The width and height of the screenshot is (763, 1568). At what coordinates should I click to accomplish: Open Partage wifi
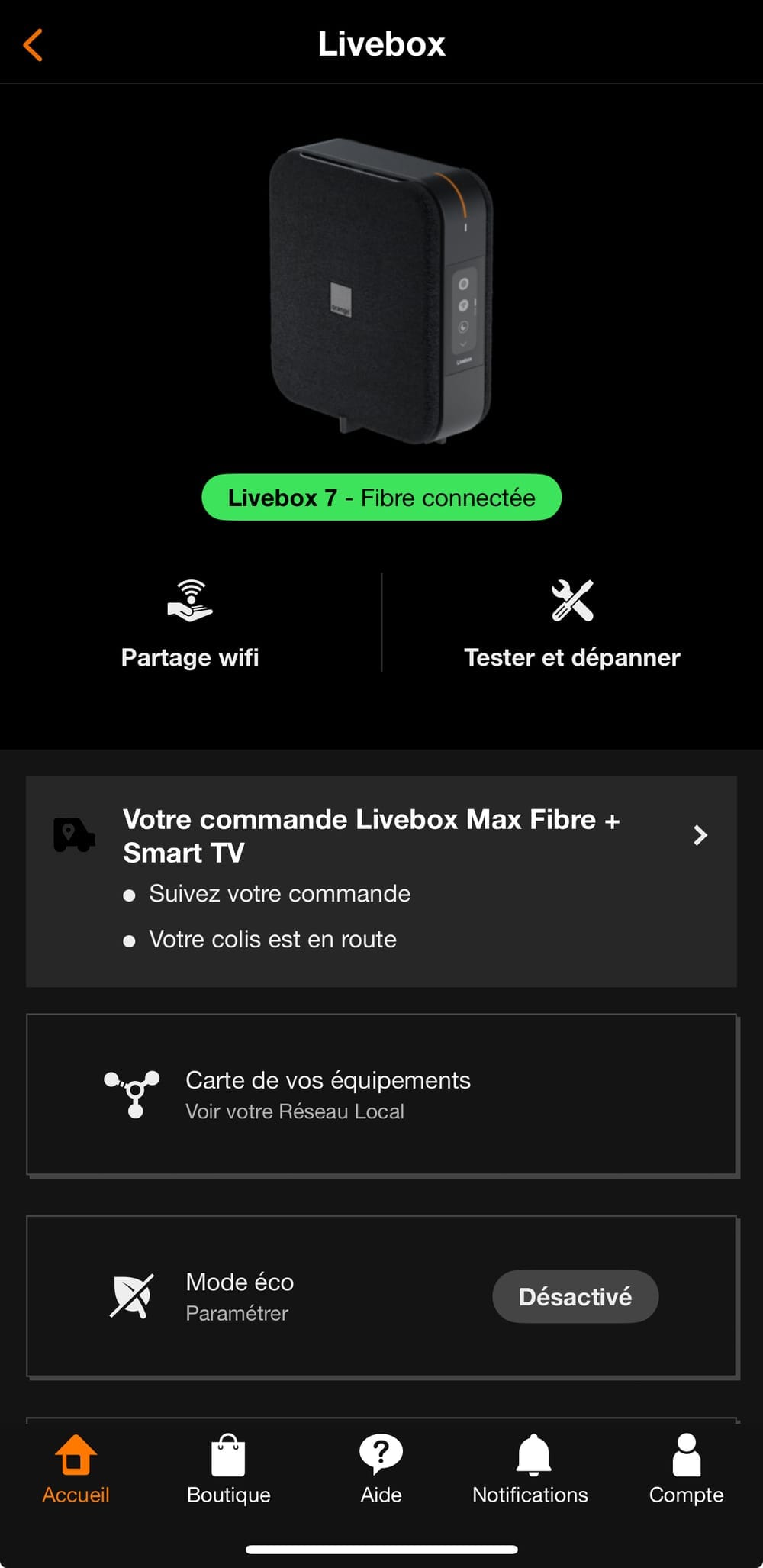click(x=190, y=624)
